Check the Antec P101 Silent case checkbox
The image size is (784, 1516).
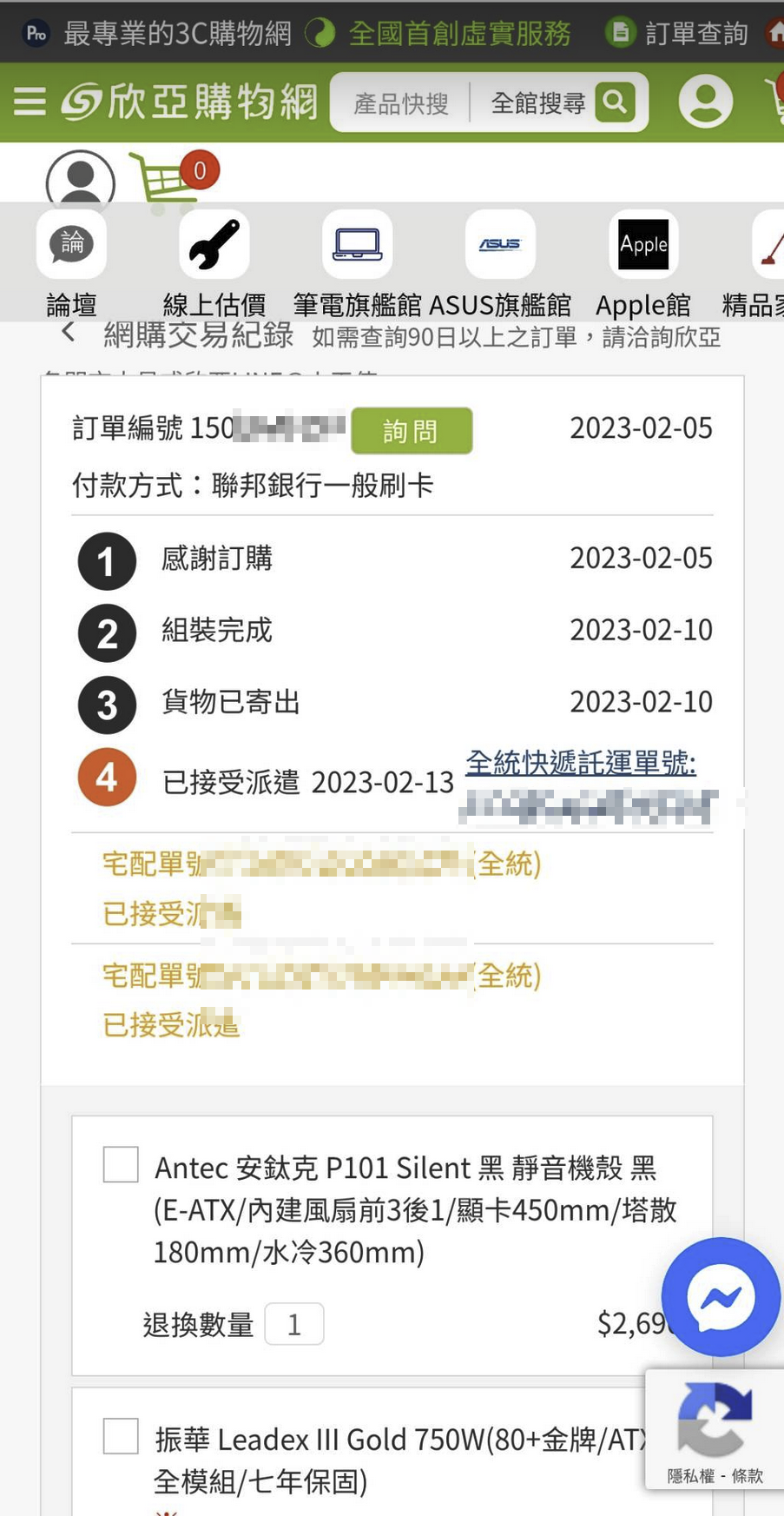pos(121,1164)
